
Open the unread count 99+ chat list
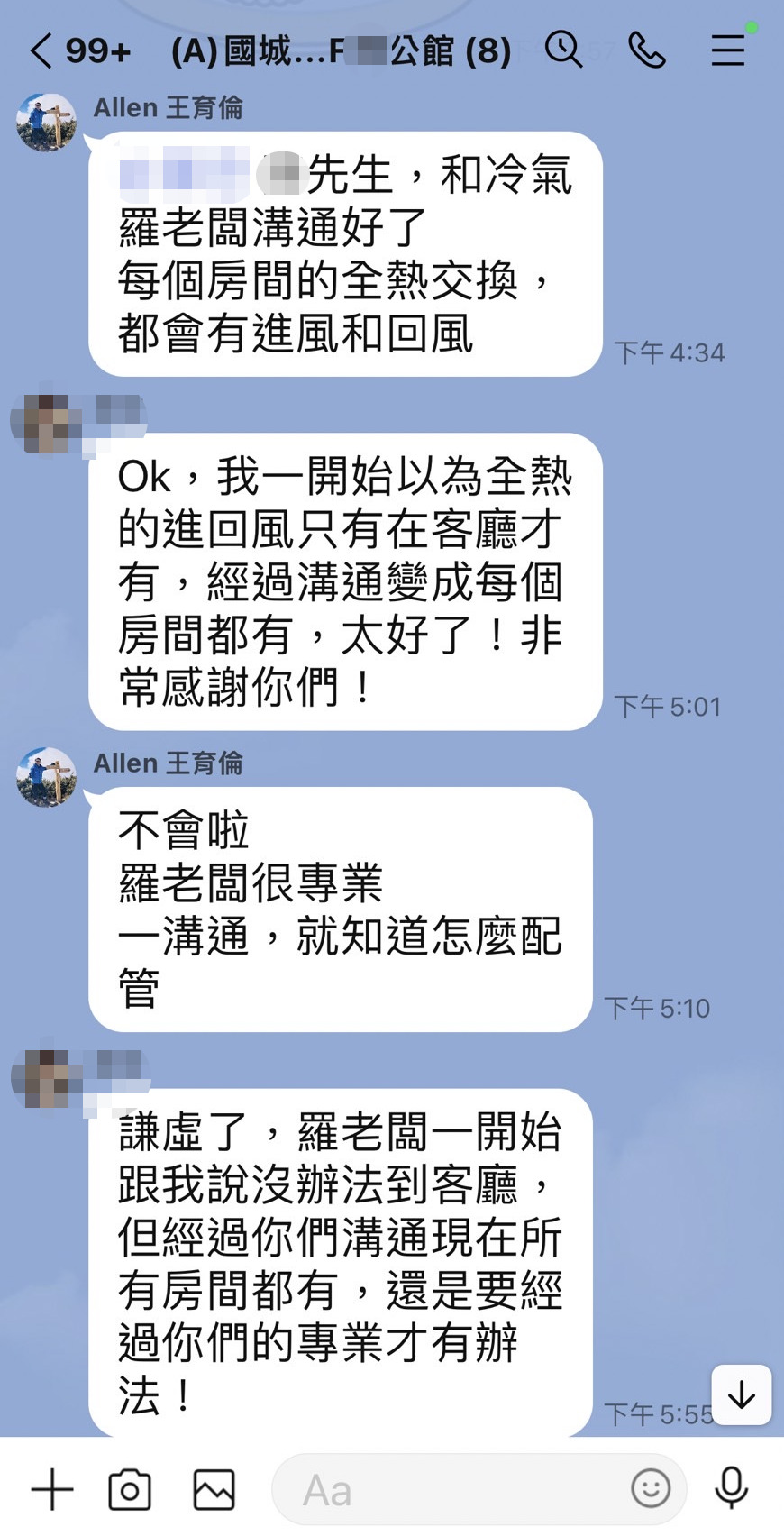click(99, 51)
